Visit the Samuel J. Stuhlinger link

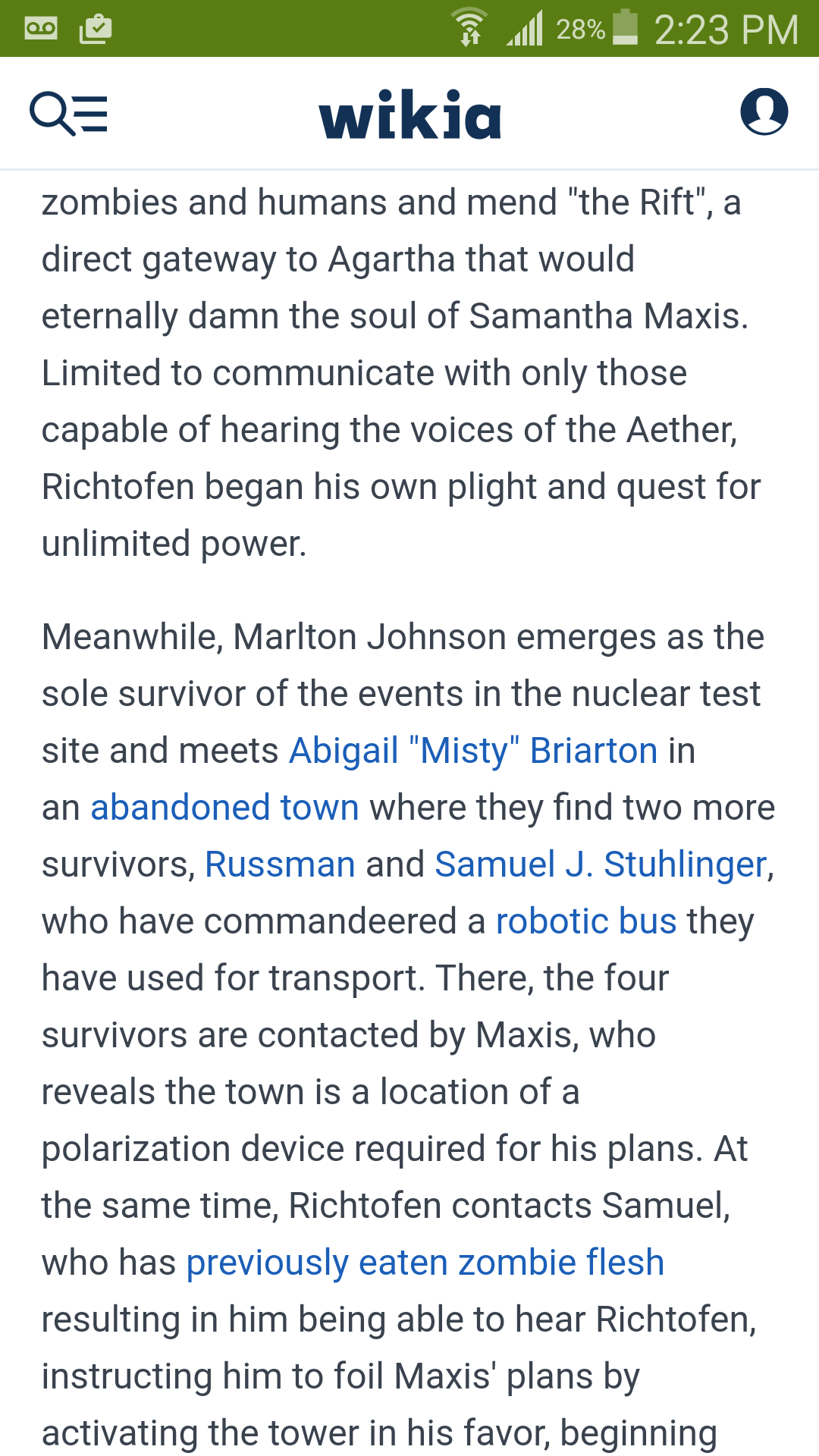tap(601, 864)
